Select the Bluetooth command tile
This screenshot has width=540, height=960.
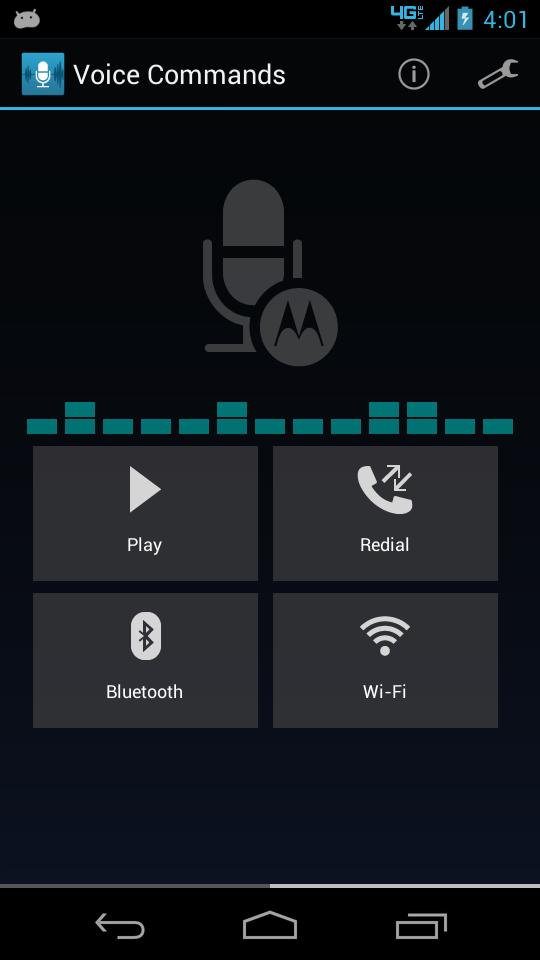tap(145, 660)
